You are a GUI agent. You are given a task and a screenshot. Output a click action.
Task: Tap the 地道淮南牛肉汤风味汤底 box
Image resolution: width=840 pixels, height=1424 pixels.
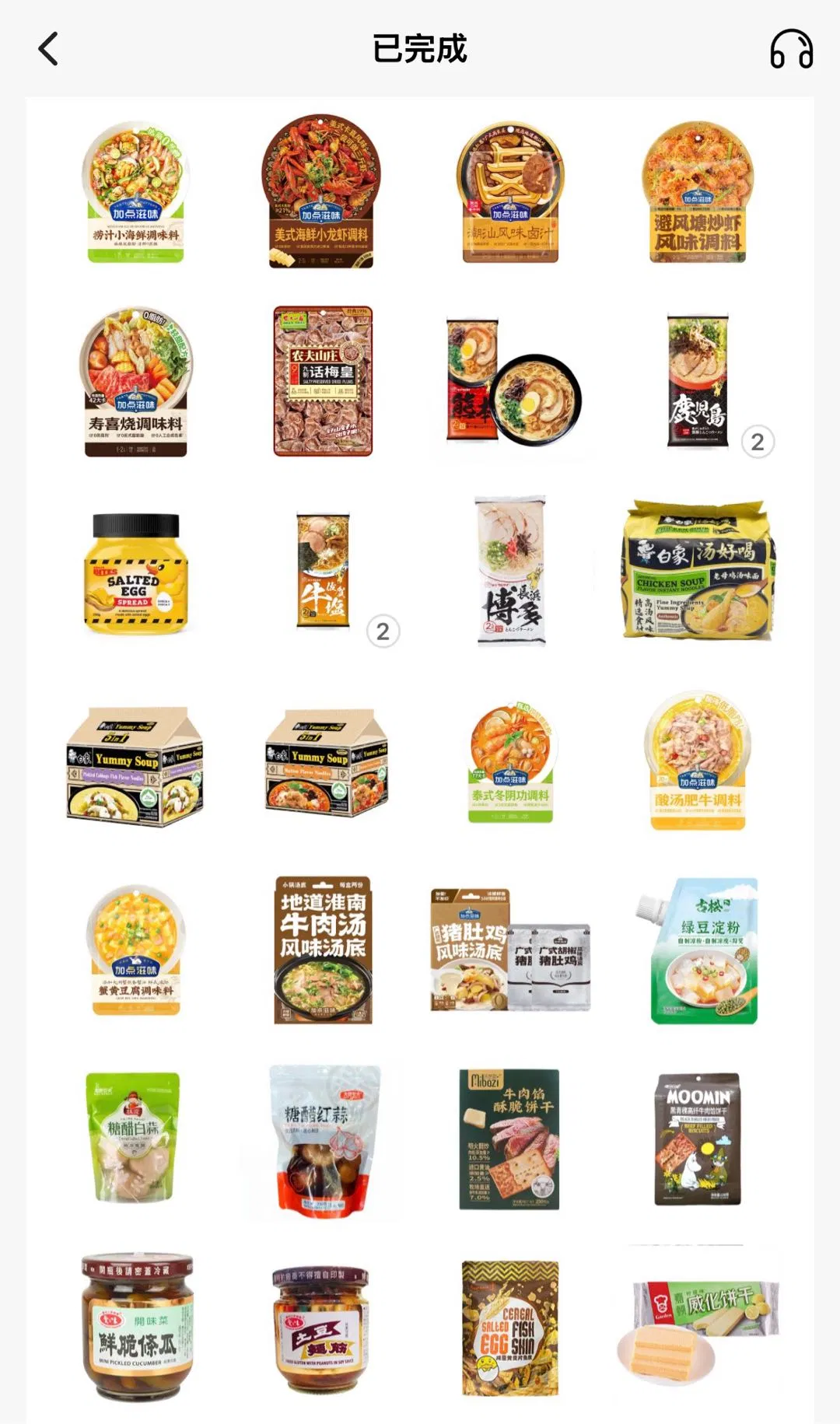coord(323,950)
